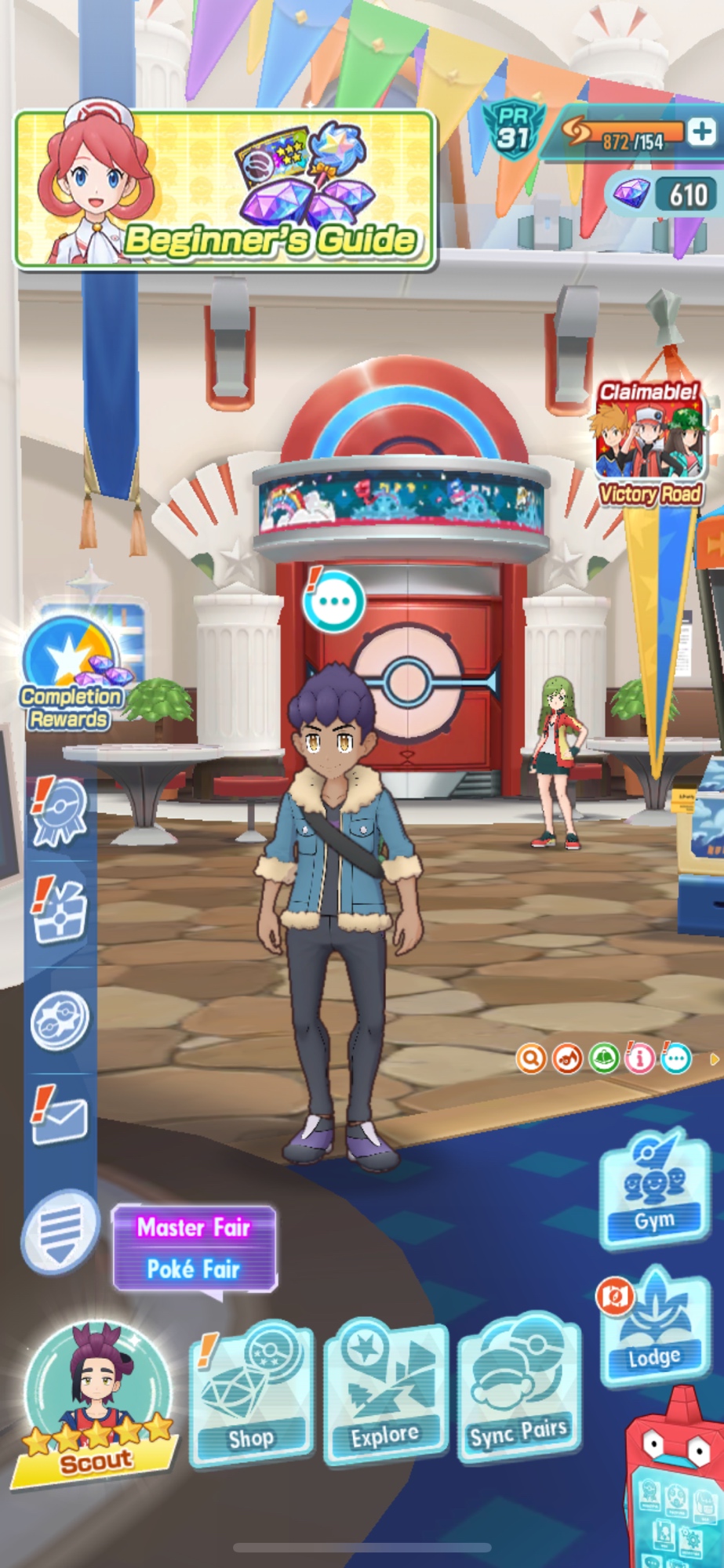Open the Explore menu

click(384, 1393)
